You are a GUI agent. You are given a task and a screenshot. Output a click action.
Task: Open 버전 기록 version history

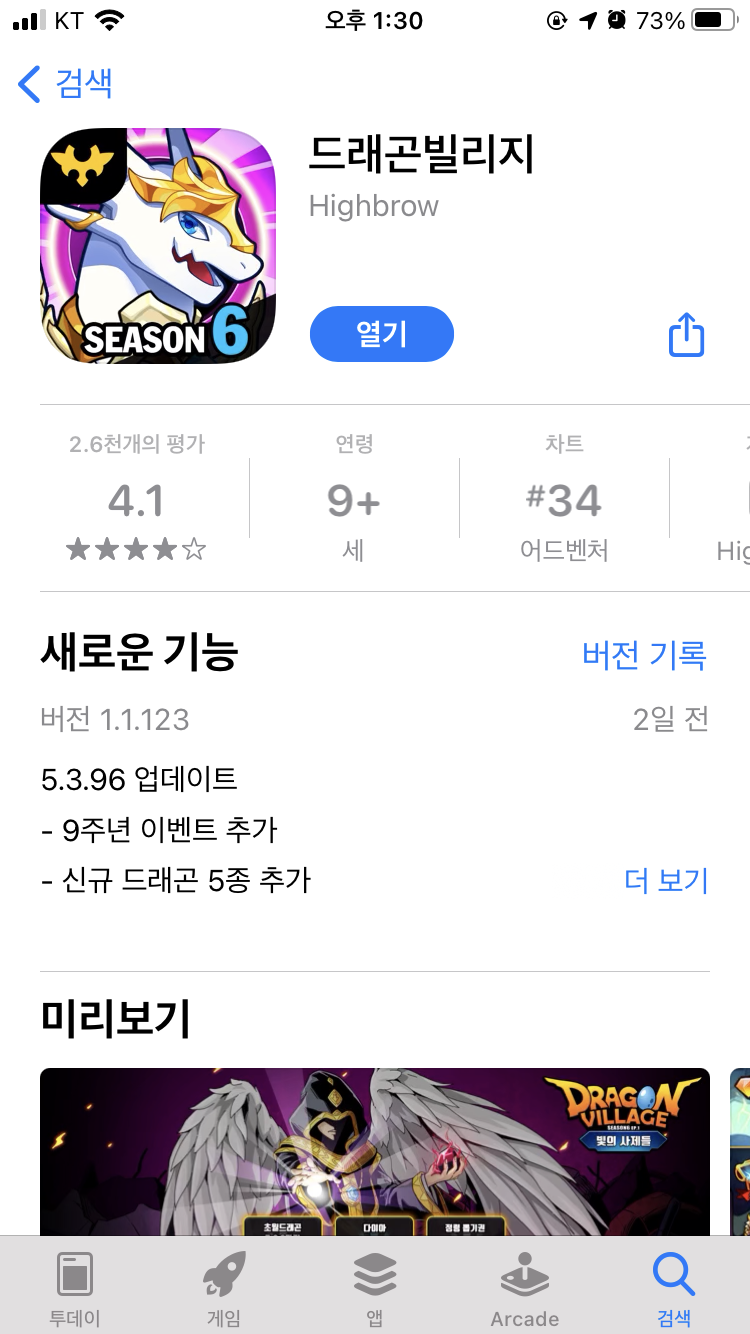coord(644,655)
